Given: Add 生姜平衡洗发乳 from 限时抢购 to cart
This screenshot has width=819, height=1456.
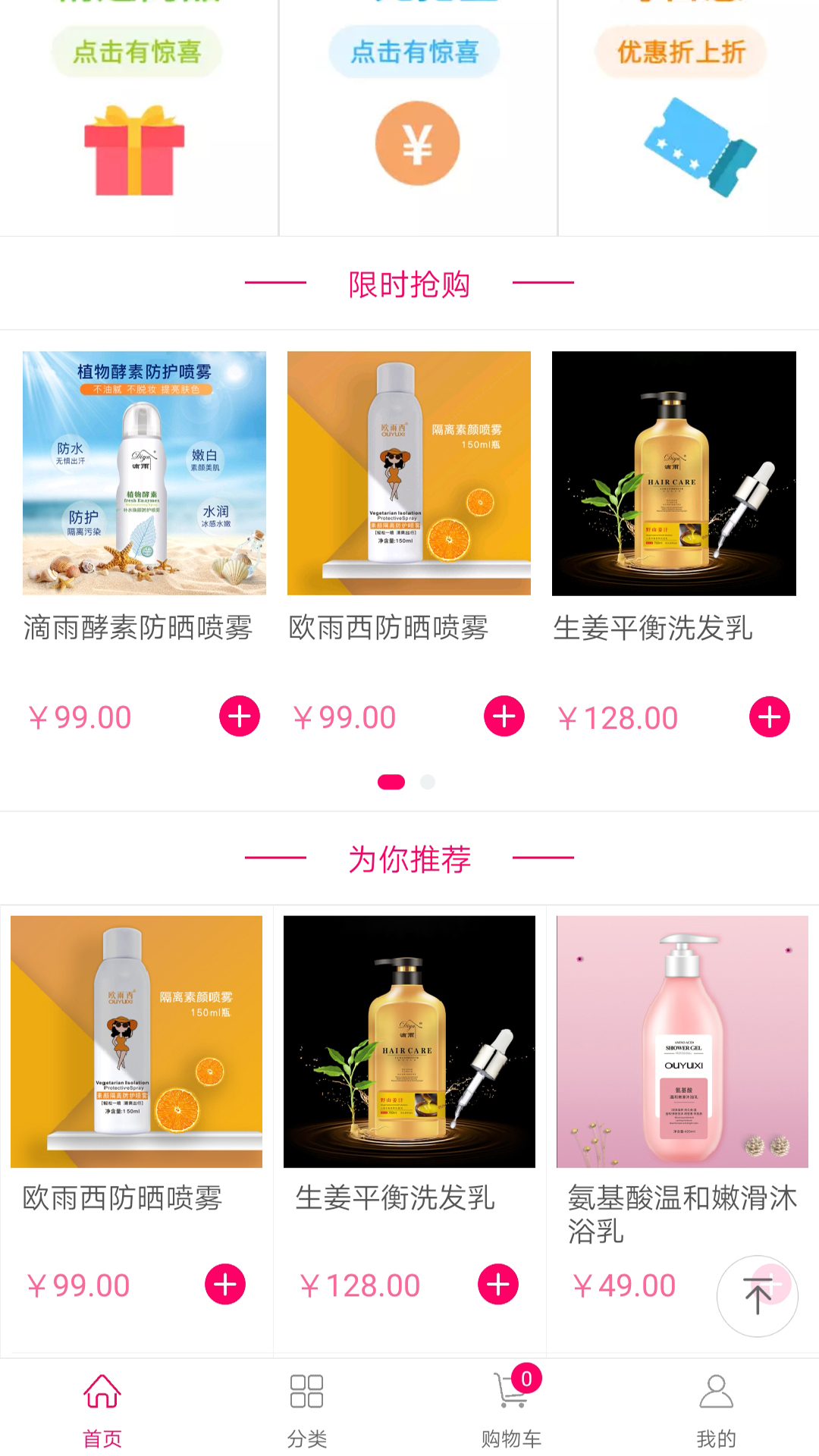Looking at the screenshot, I should pos(770,717).
